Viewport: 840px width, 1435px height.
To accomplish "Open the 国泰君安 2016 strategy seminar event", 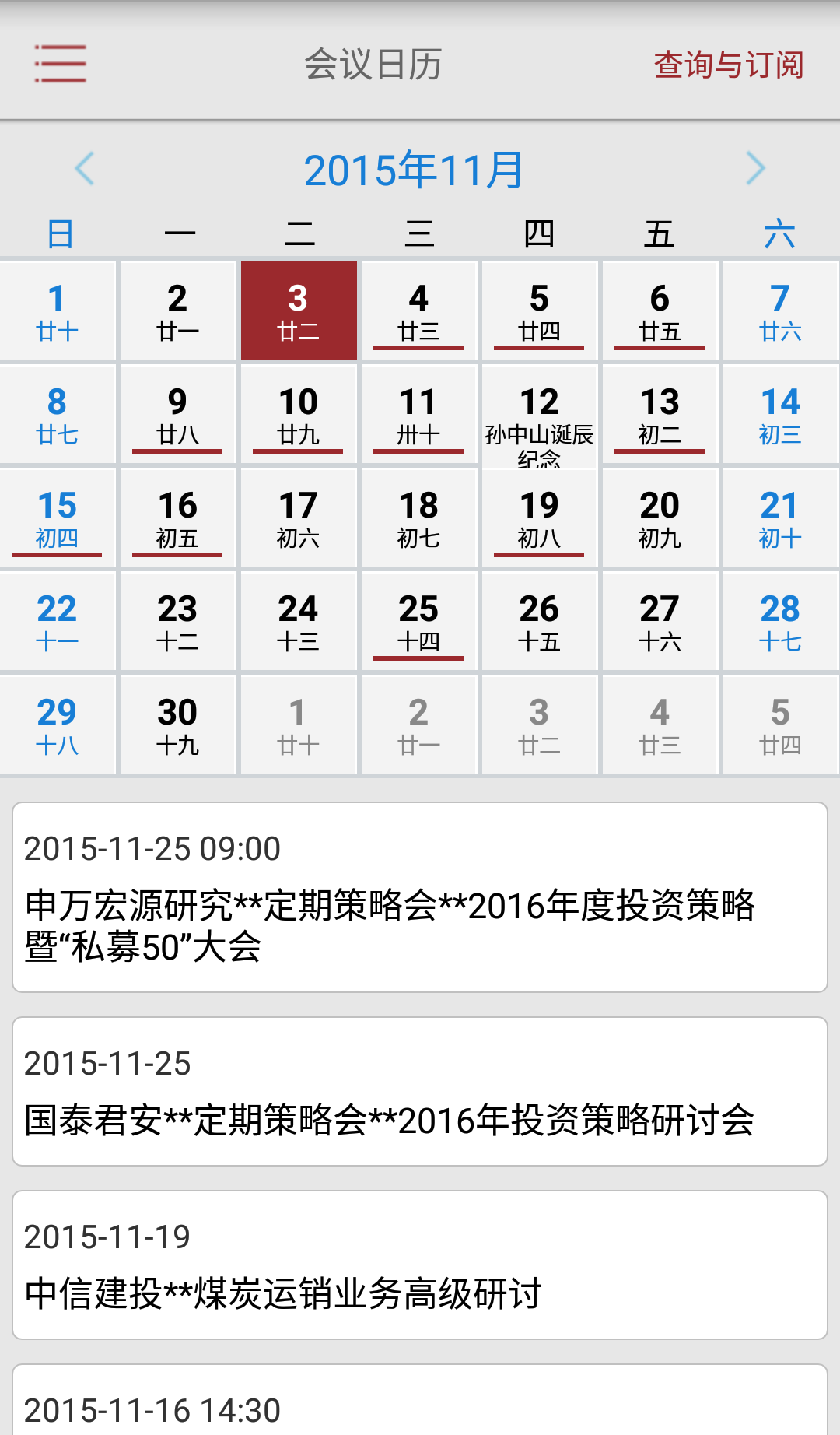I will point(420,1091).
